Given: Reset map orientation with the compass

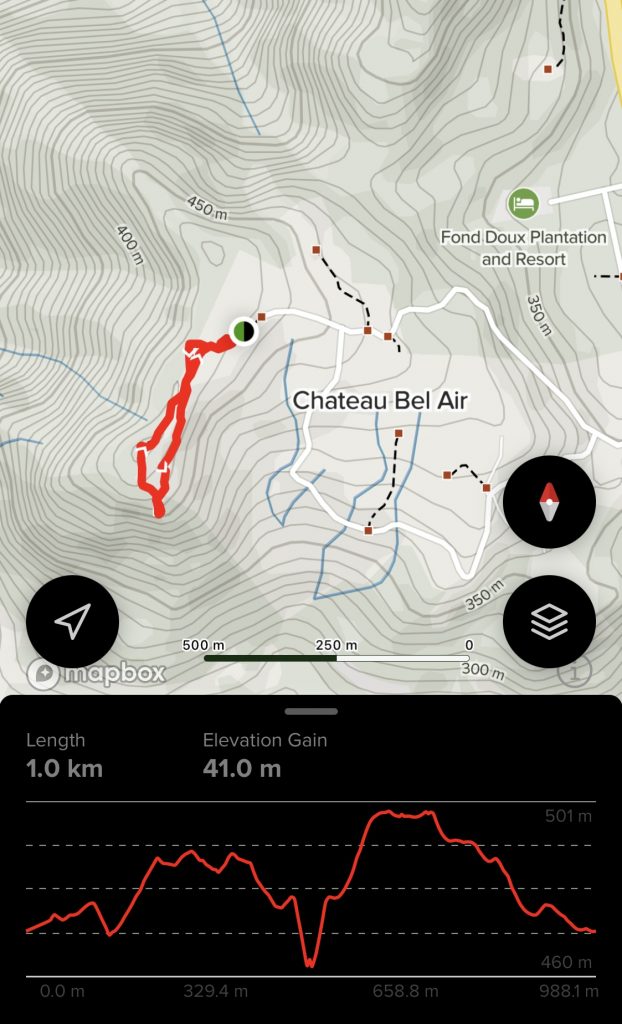Looking at the screenshot, I should pos(549,501).
